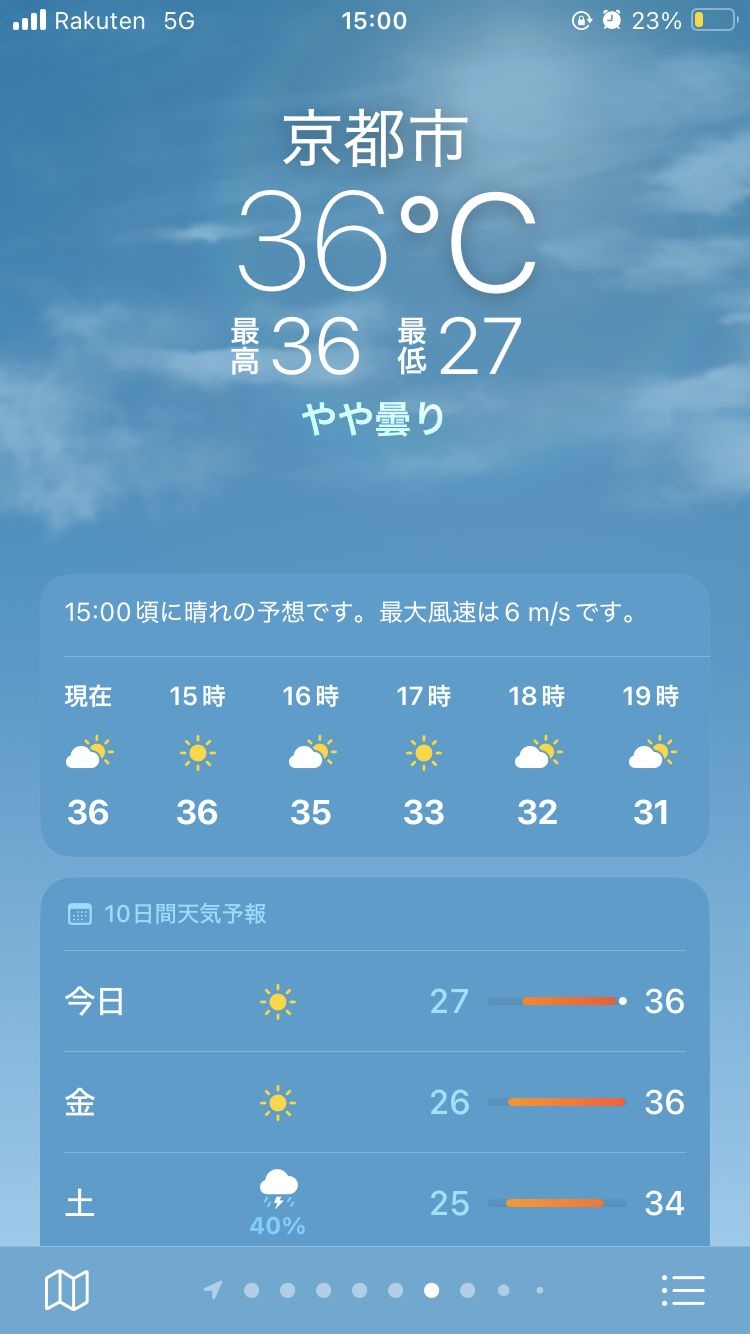This screenshot has width=750, height=1334.
Task: Select the 土 forecast row with 40% rain
Action: click(375, 1203)
